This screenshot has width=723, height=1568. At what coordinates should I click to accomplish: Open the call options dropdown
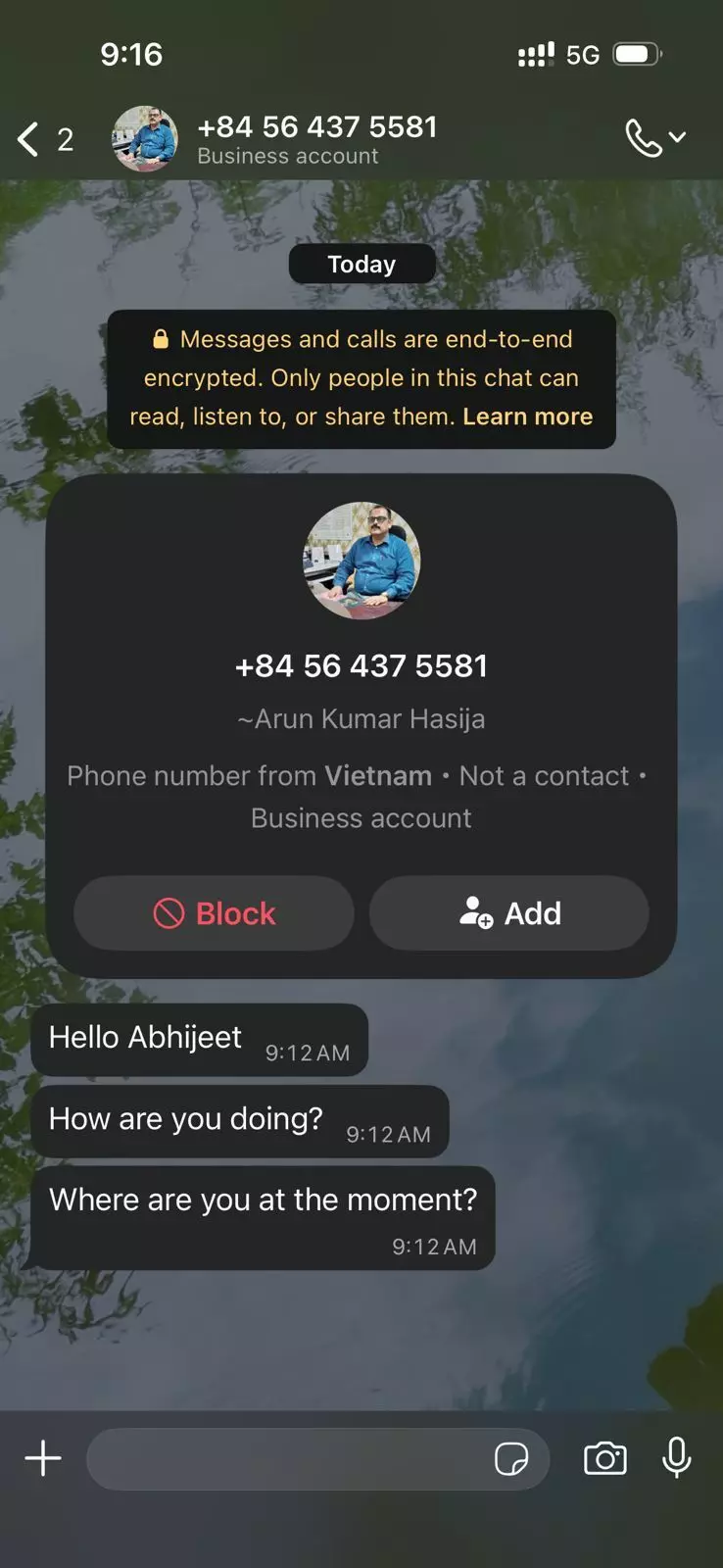655,138
